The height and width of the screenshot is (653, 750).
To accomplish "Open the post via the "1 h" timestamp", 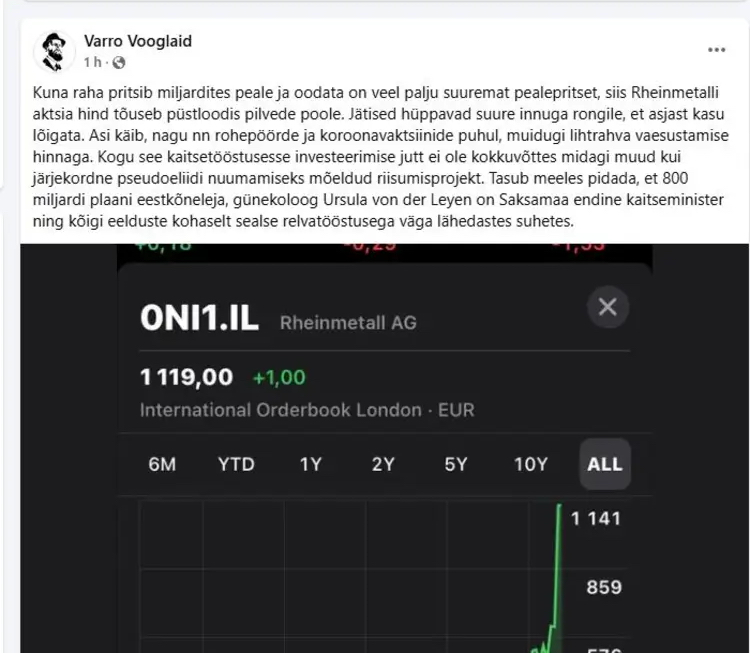I will pyautogui.click(x=92, y=62).
